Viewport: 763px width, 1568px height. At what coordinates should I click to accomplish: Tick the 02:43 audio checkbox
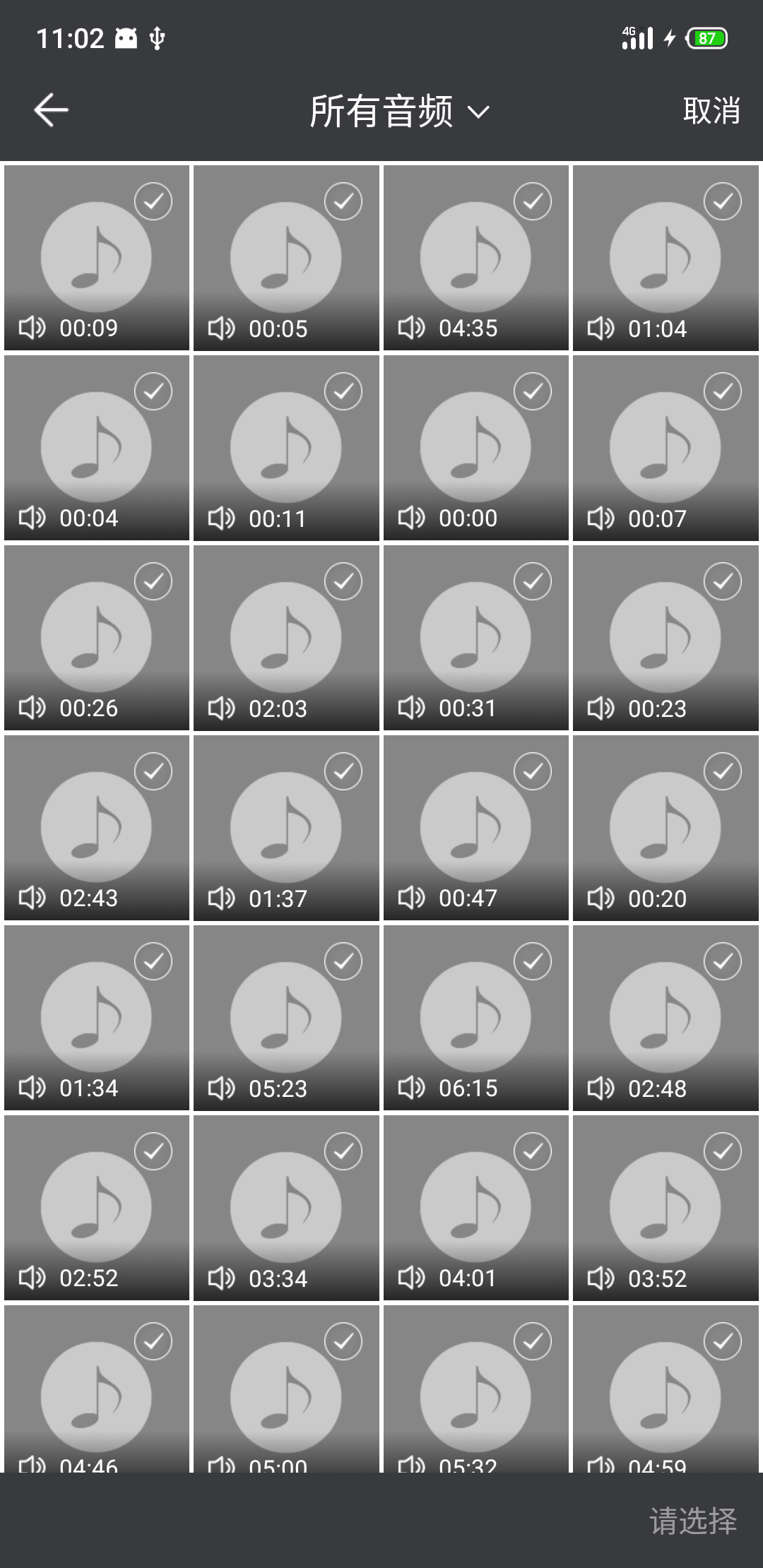click(x=153, y=771)
